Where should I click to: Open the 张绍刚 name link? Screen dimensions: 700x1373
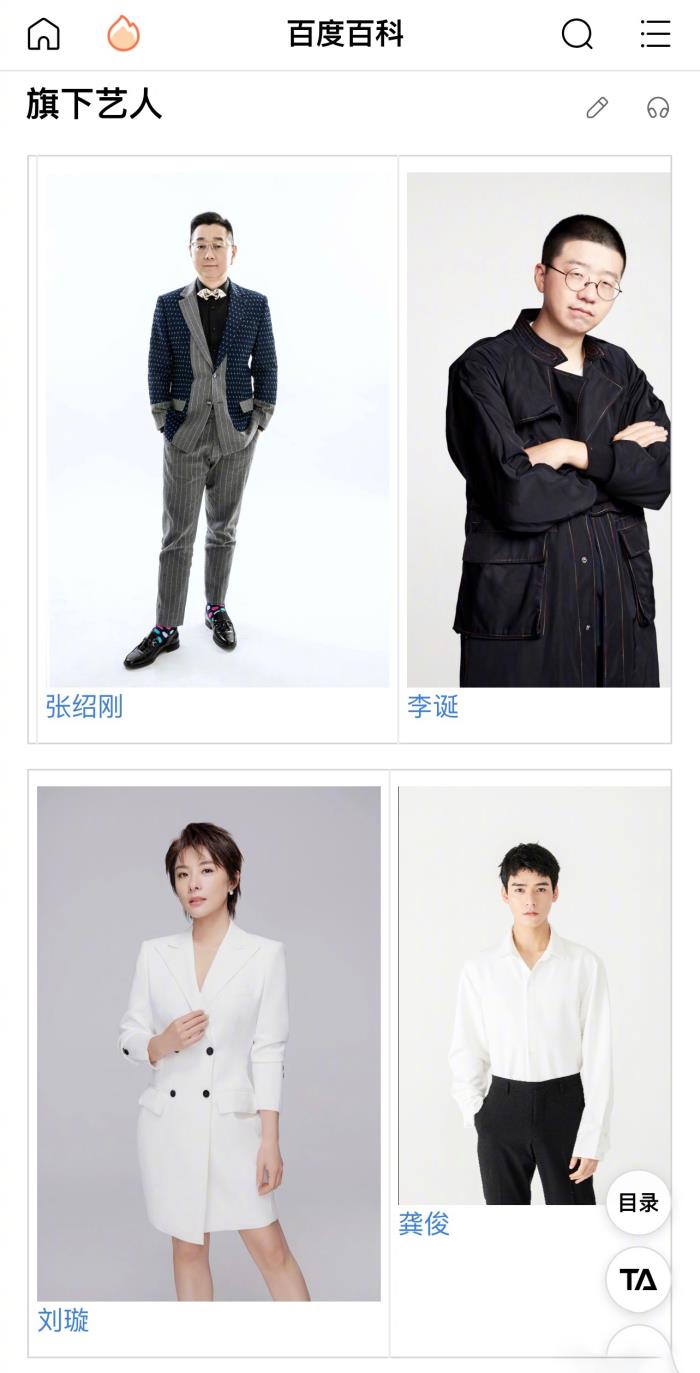[84, 707]
